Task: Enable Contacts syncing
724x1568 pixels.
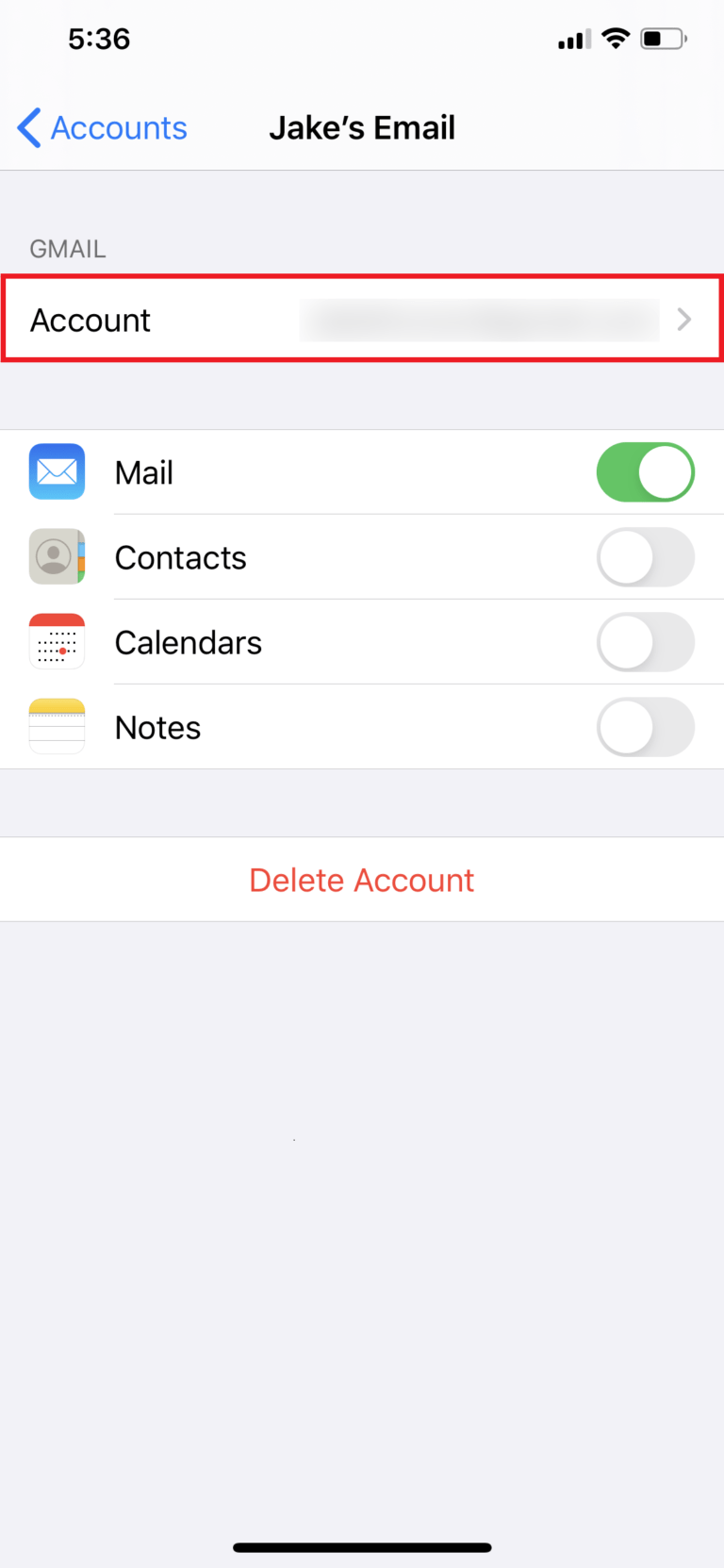Action: 645,557
